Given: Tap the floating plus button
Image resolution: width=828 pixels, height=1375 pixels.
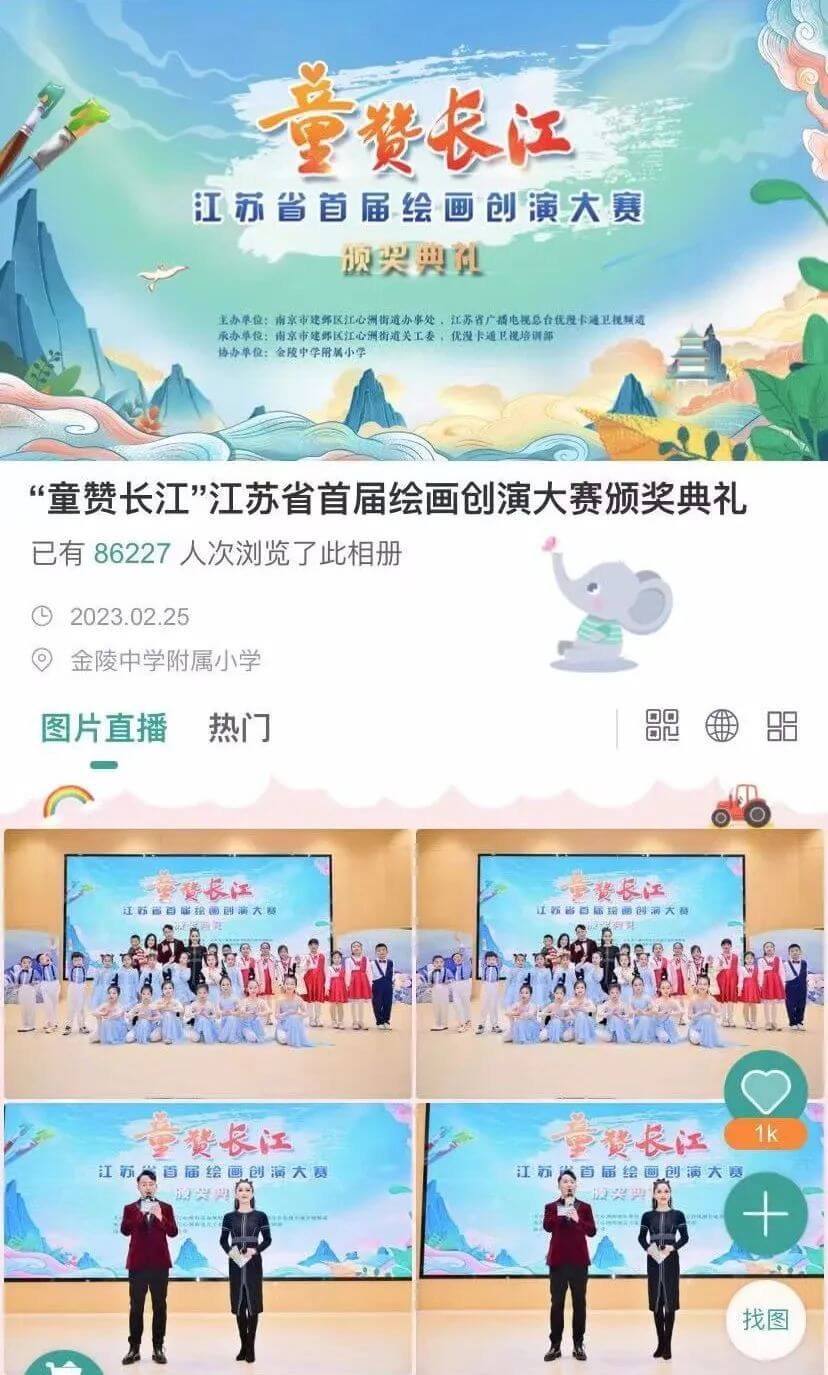Looking at the screenshot, I should (766, 1214).
